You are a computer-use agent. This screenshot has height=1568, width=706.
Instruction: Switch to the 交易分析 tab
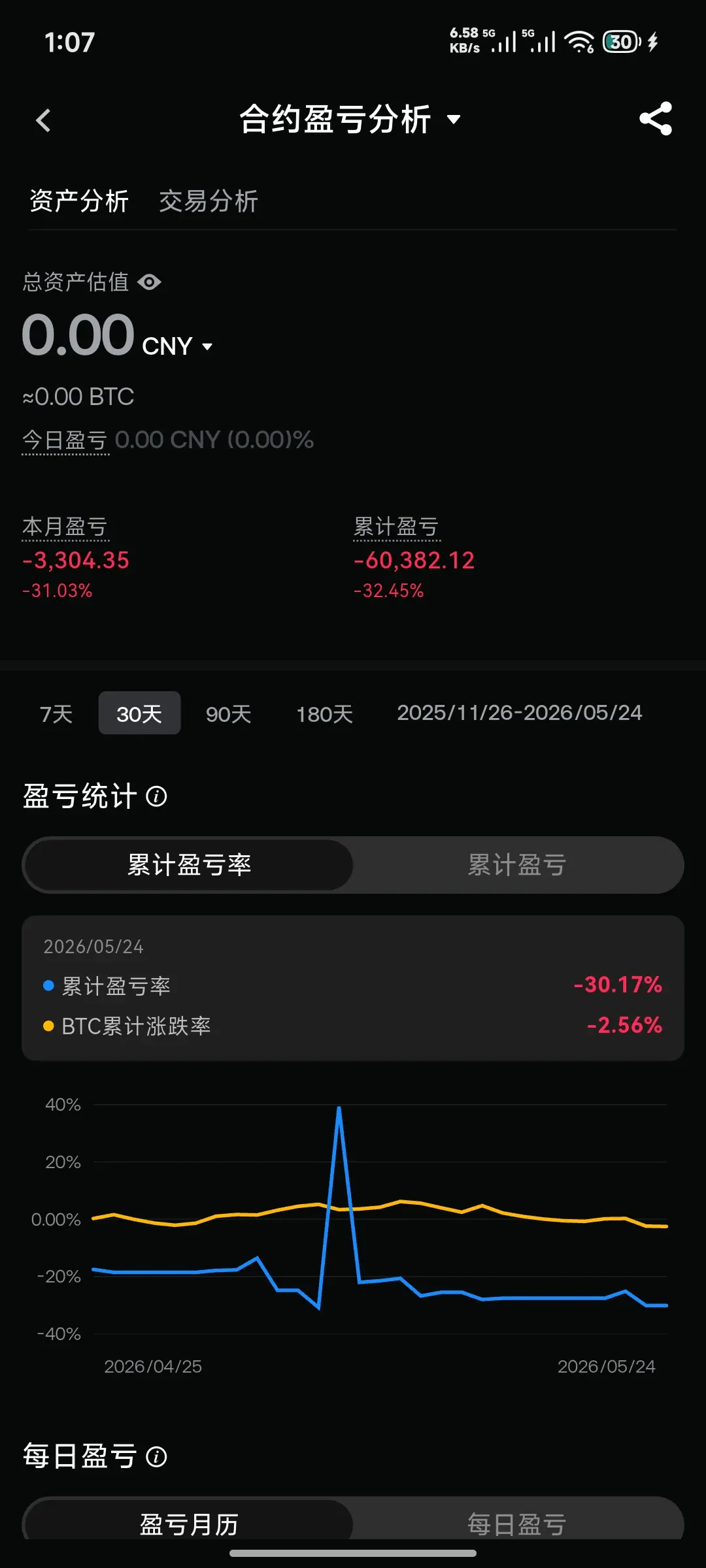(209, 201)
